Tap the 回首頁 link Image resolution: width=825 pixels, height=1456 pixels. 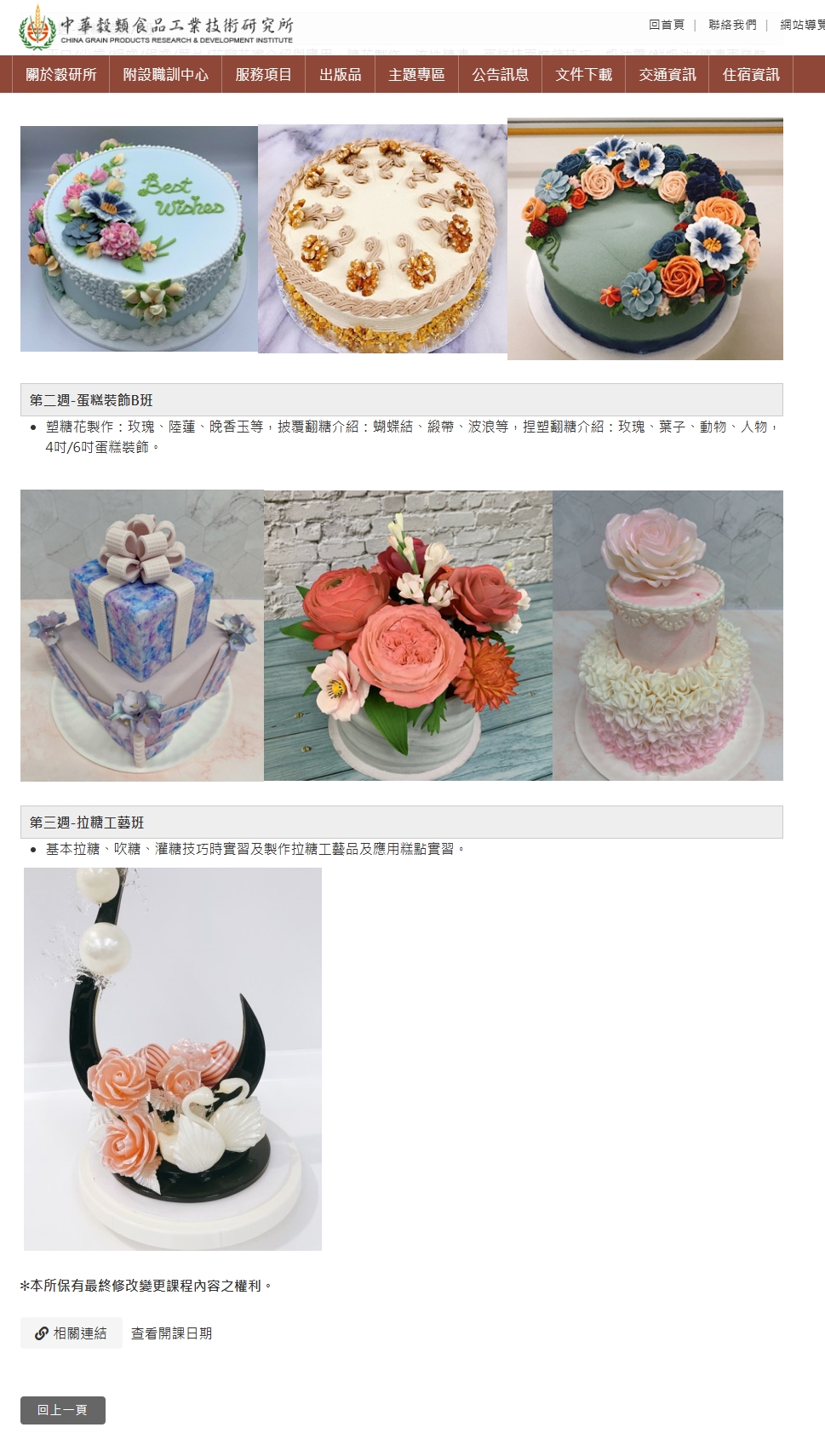click(667, 25)
